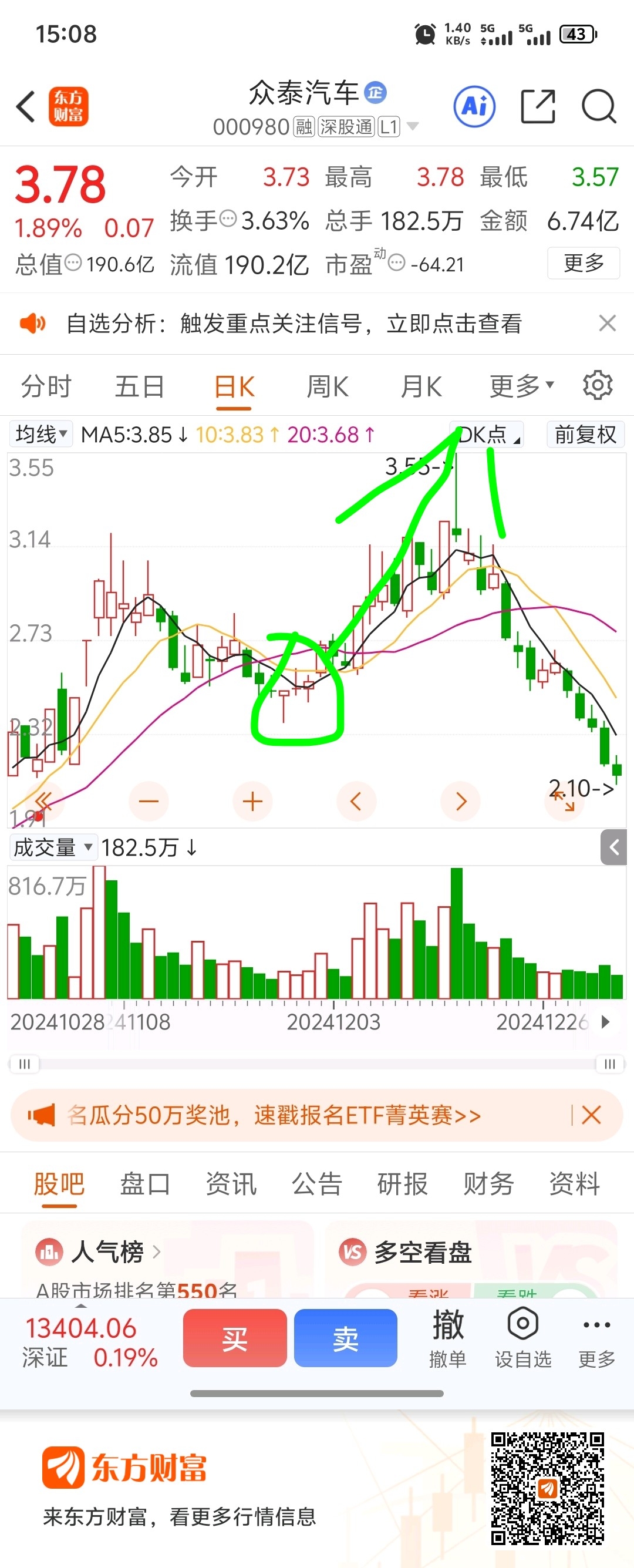The height and width of the screenshot is (1568, 634).
Task: Switch to the 分时 chart tab
Action: (x=46, y=386)
